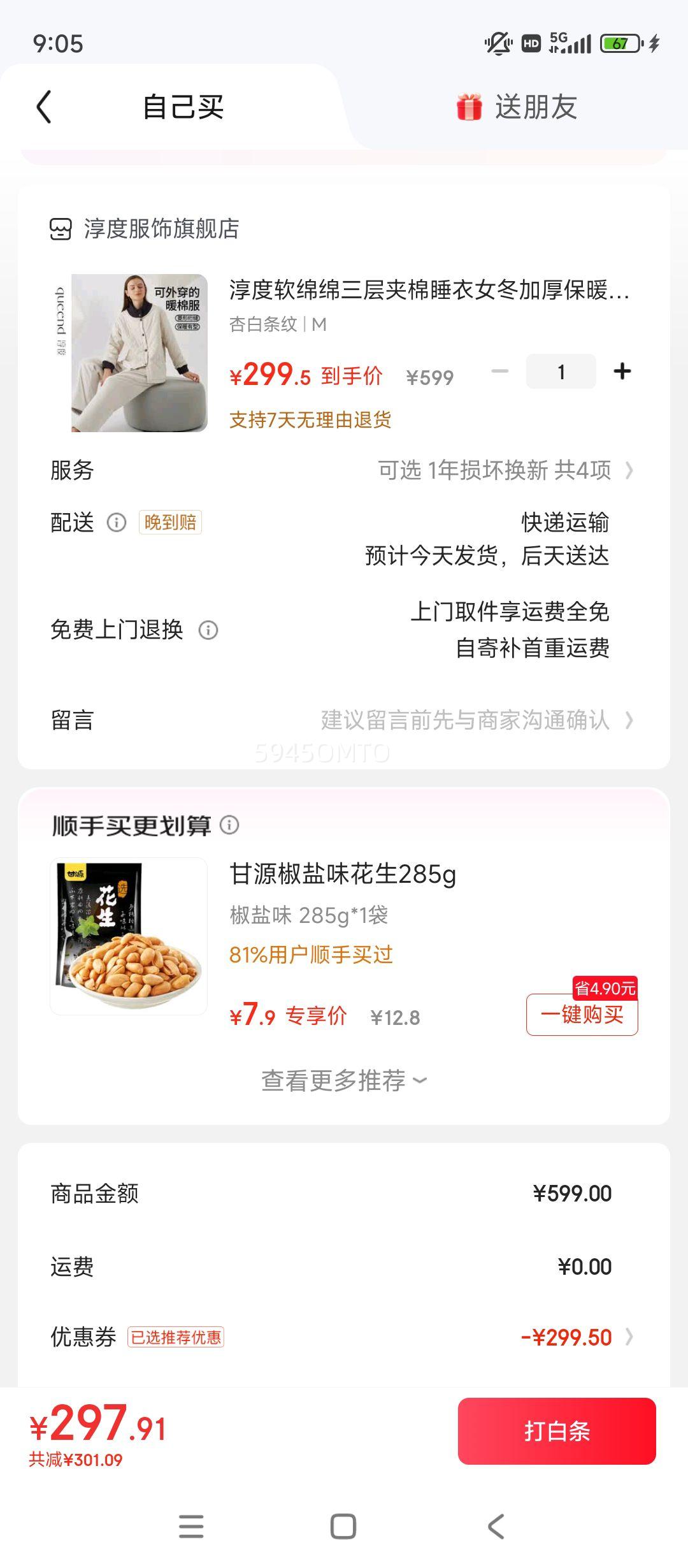Expand 查看更多推荐 recommendations
688x1568 pixels.
click(344, 1080)
